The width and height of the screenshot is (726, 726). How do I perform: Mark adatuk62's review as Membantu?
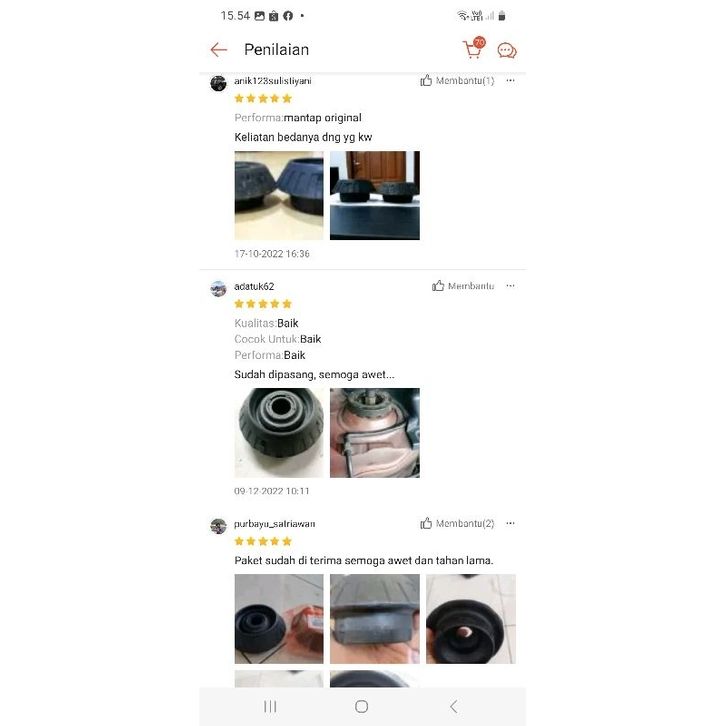pyautogui.click(x=463, y=286)
